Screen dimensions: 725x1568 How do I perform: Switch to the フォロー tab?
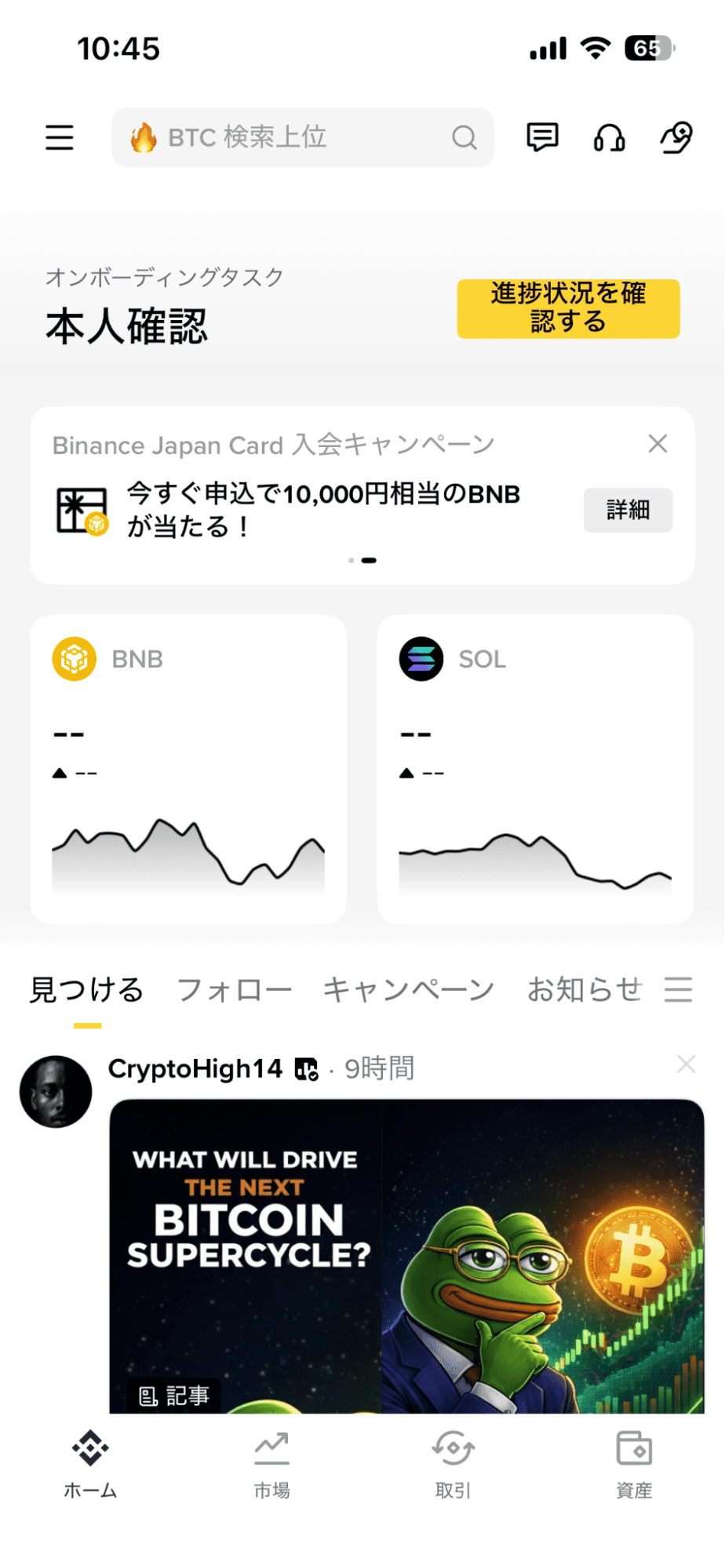coord(233,990)
